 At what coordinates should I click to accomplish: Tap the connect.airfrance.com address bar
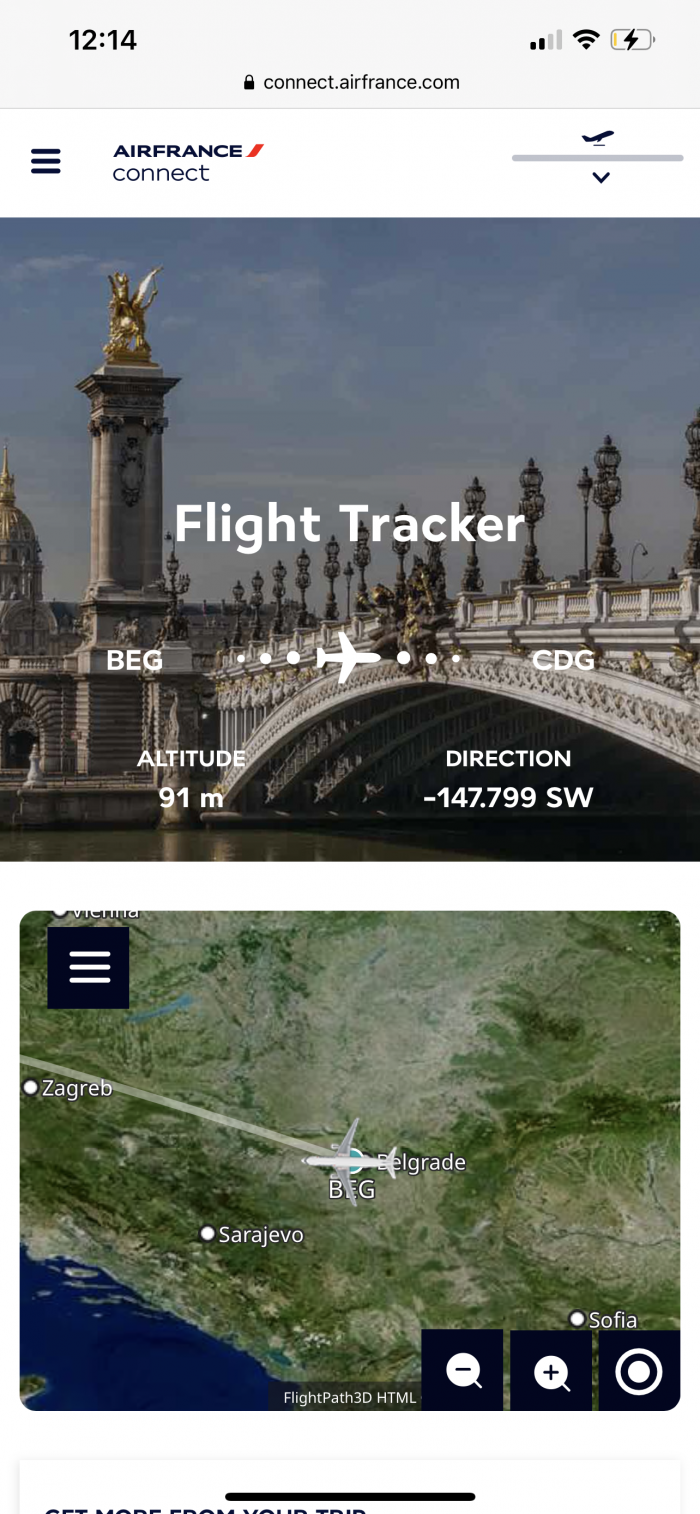[350, 82]
